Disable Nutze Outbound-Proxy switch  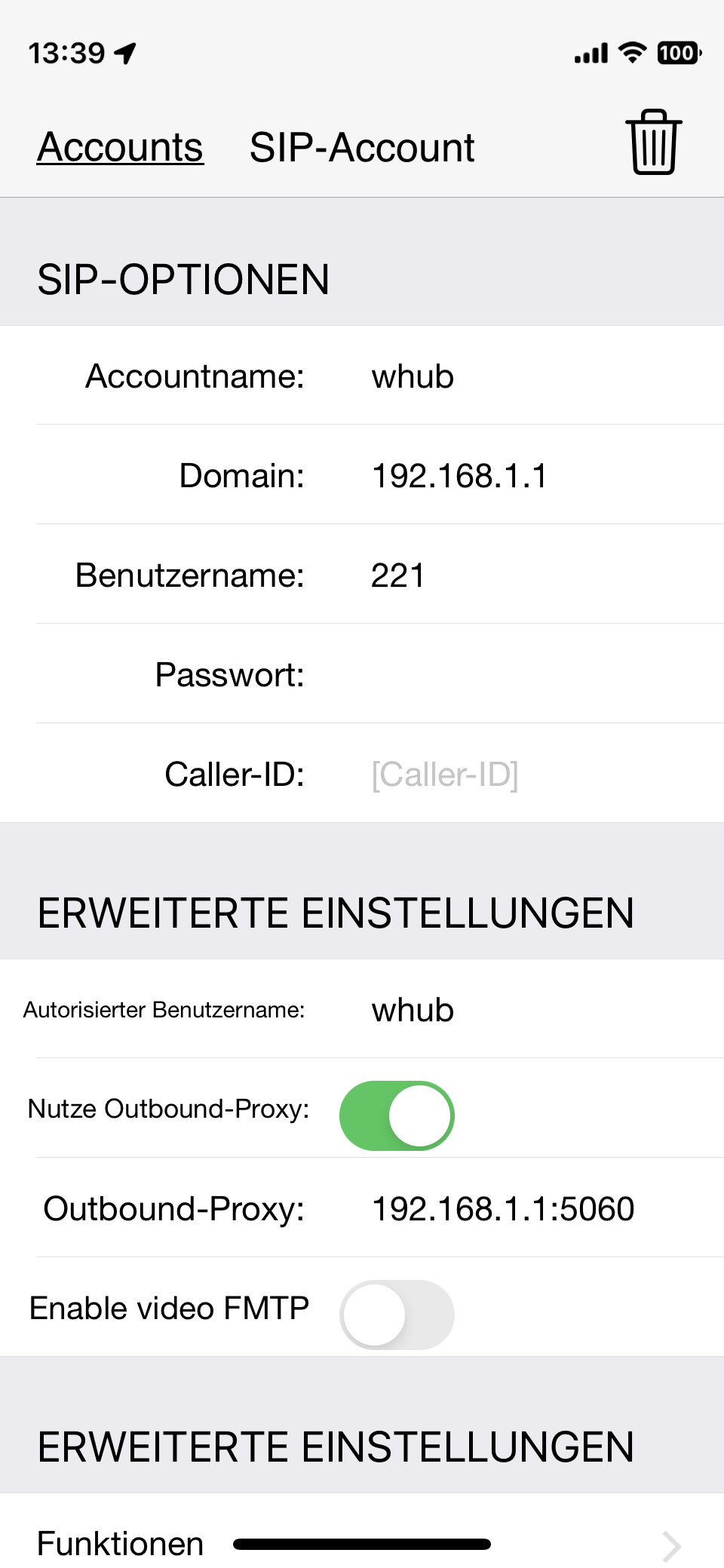click(x=397, y=1115)
